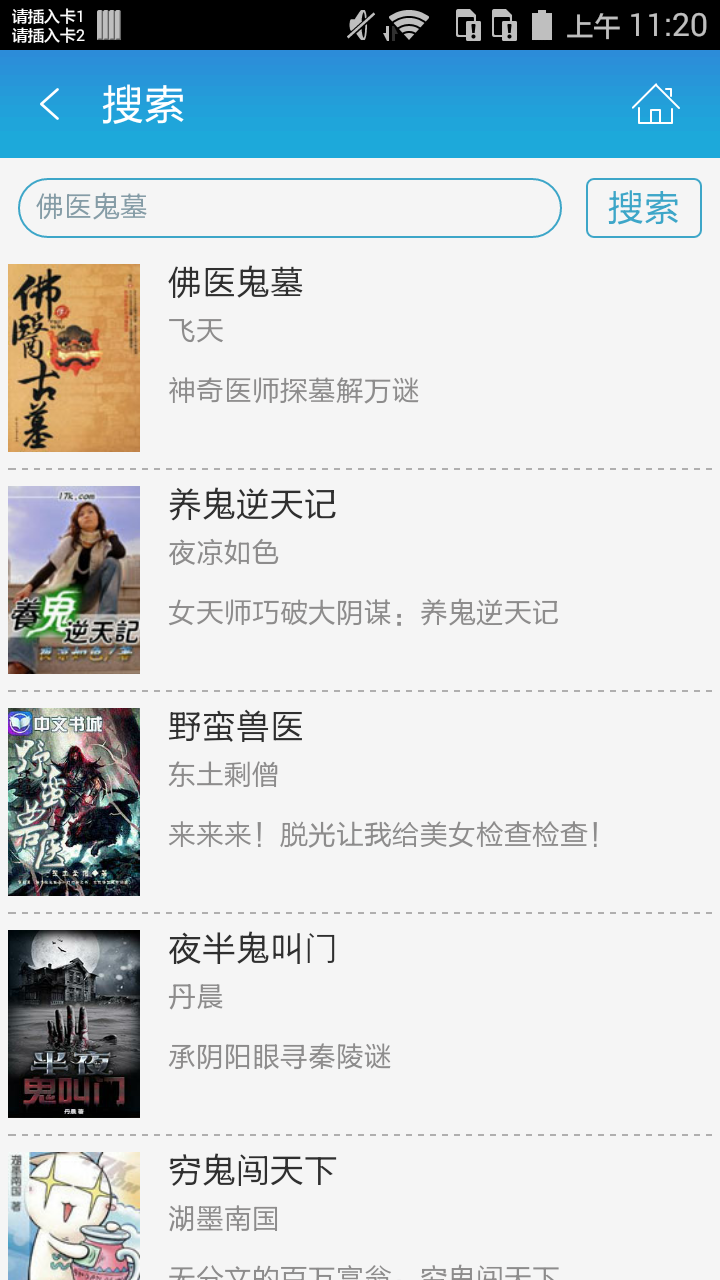Click the back arrow to leave search
This screenshot has height=1280, width=720.
[49, 103]
